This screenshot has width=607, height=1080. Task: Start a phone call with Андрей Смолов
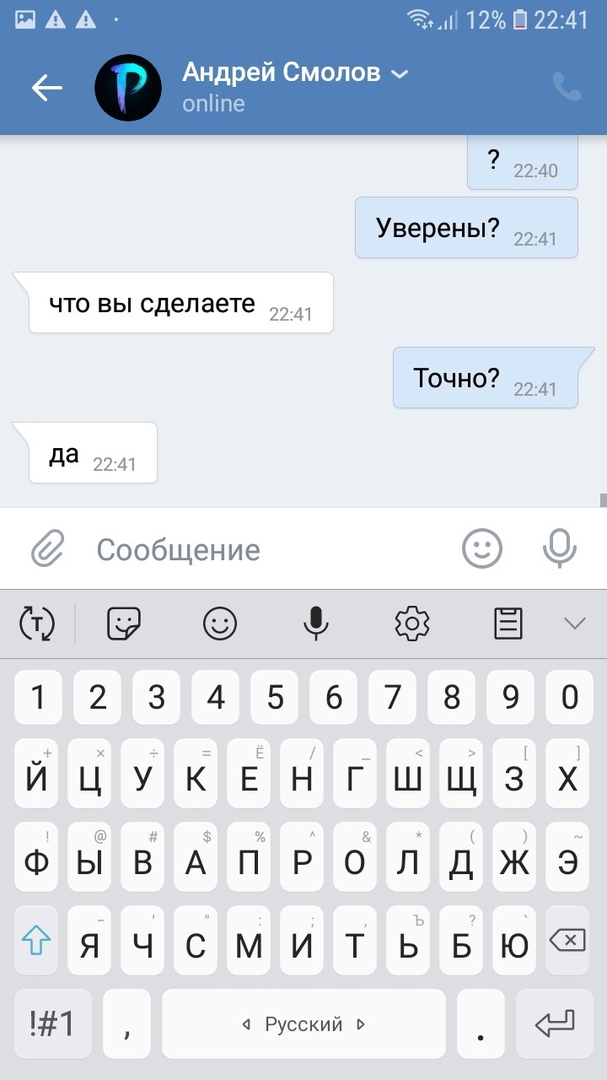[x=567, y=88]
